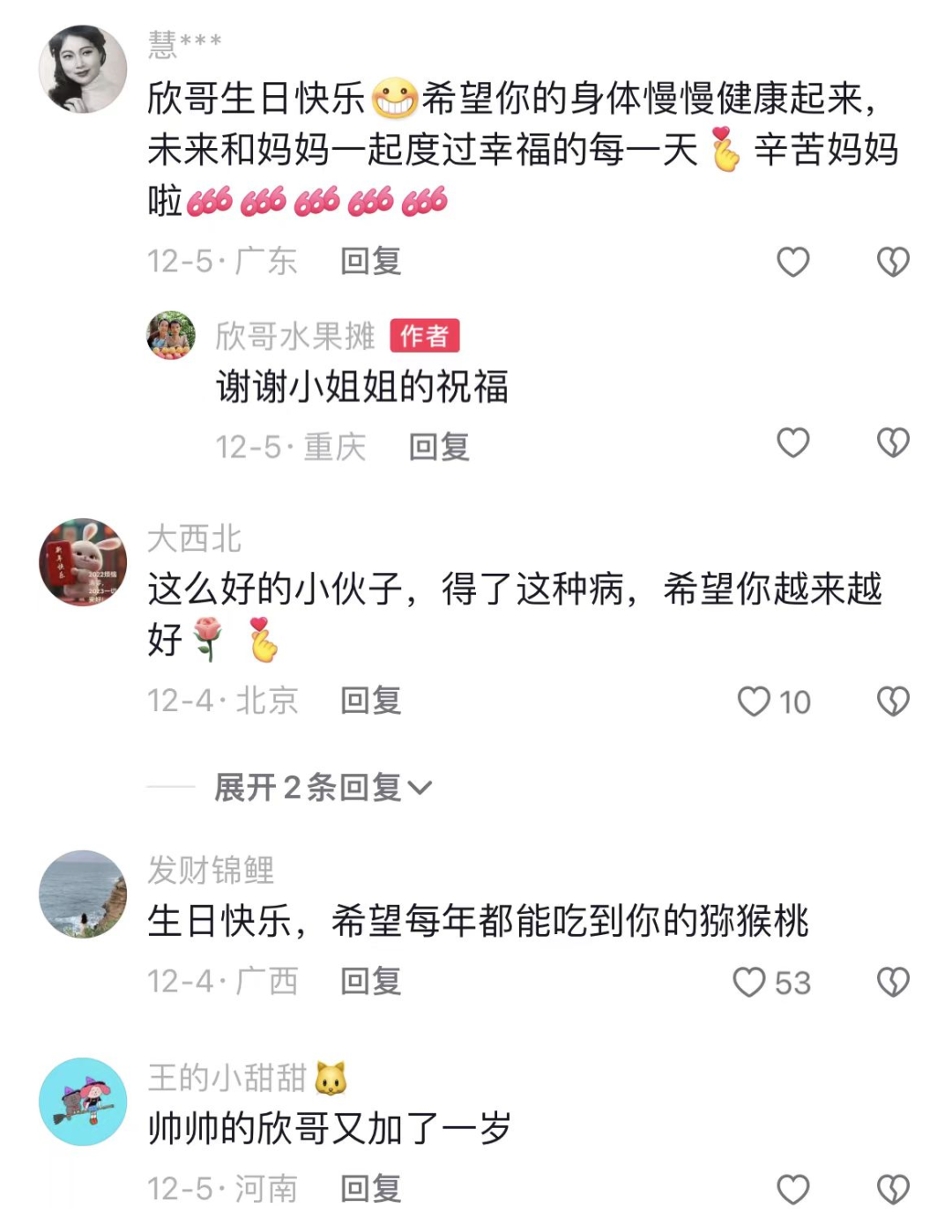Reply to 发财锦鲤's comment

point(370,982)
